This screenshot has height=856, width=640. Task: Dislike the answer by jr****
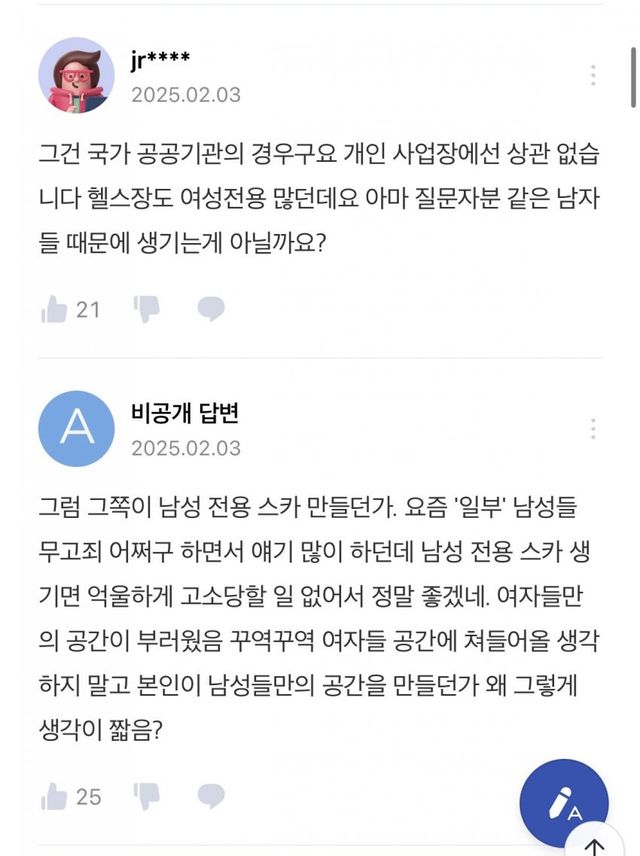146,309
